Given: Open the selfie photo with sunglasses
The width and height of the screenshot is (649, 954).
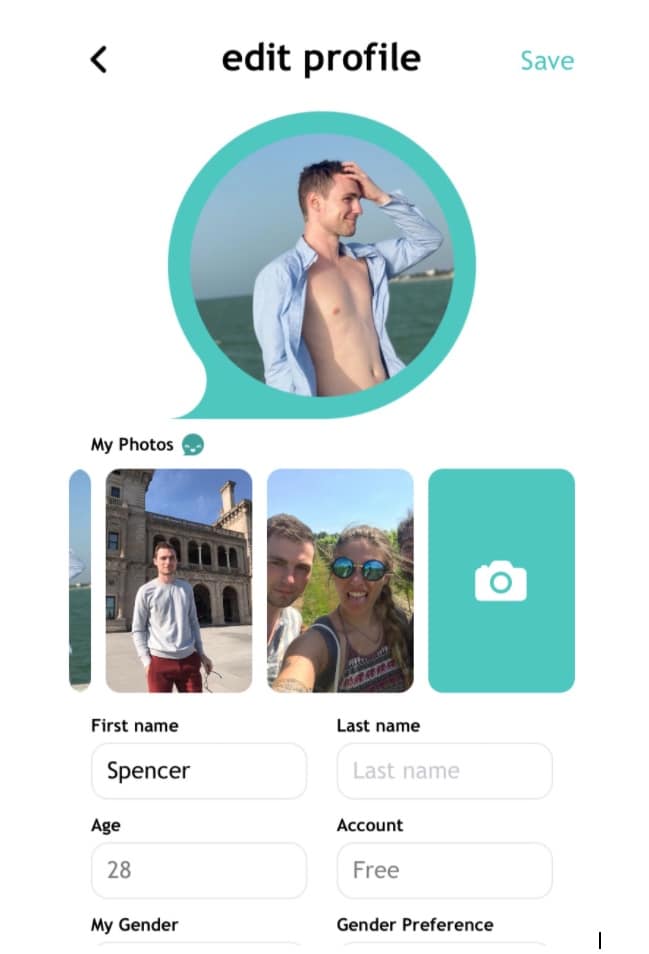Looking at the screenshot, I should point(340,580).
